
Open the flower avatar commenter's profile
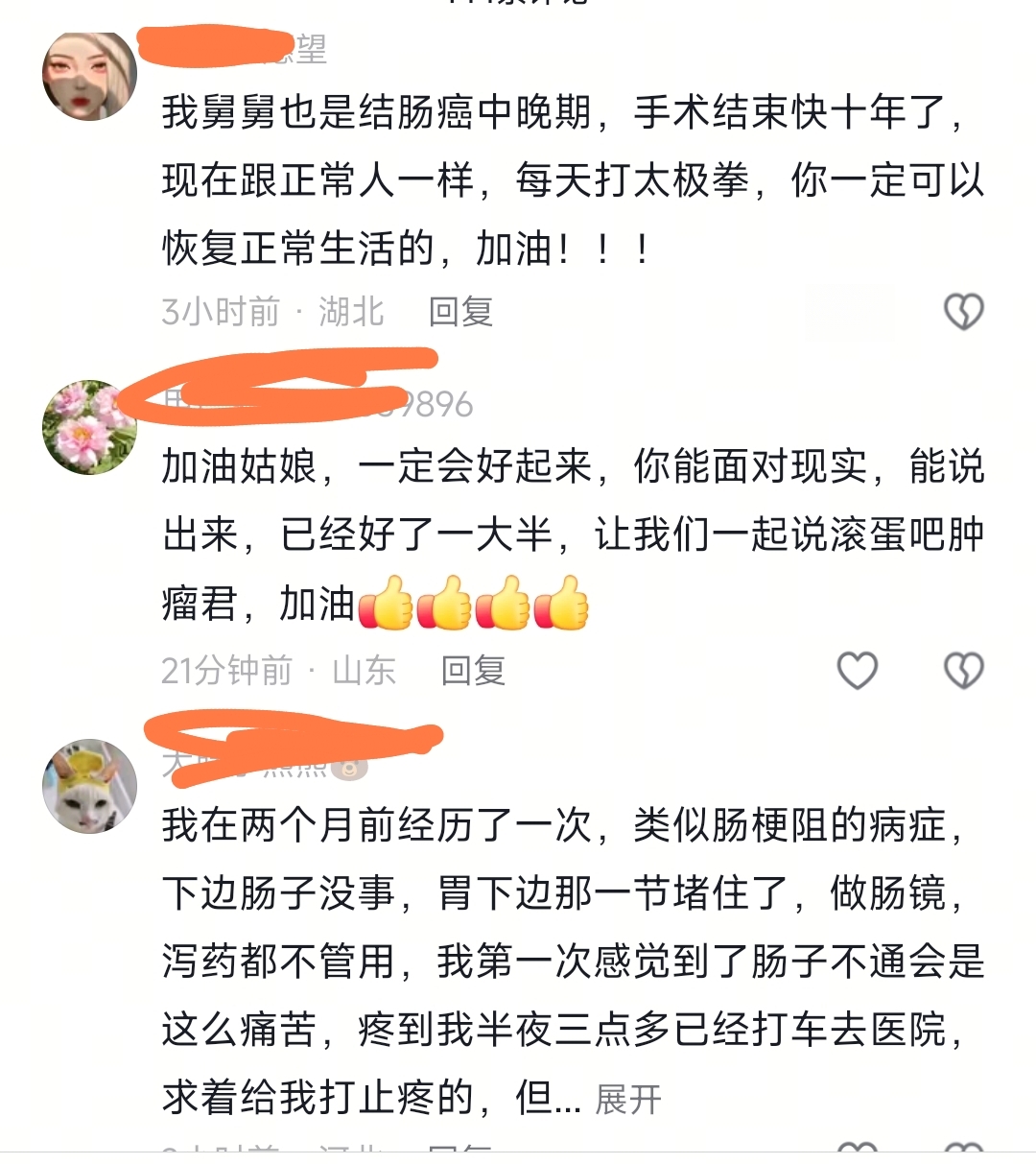tap(90, 428)
